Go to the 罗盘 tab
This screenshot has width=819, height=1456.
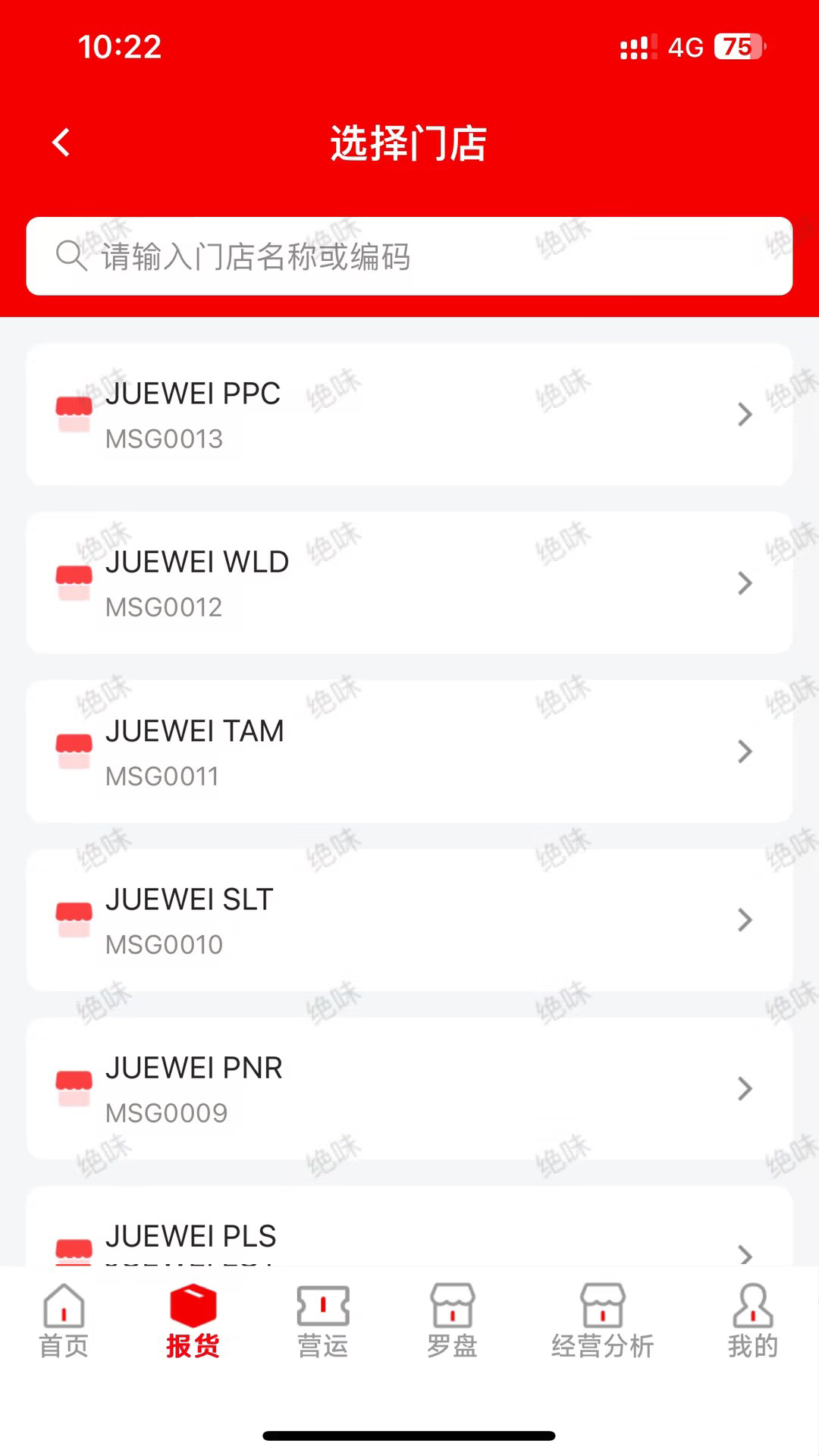[452, 1321]
